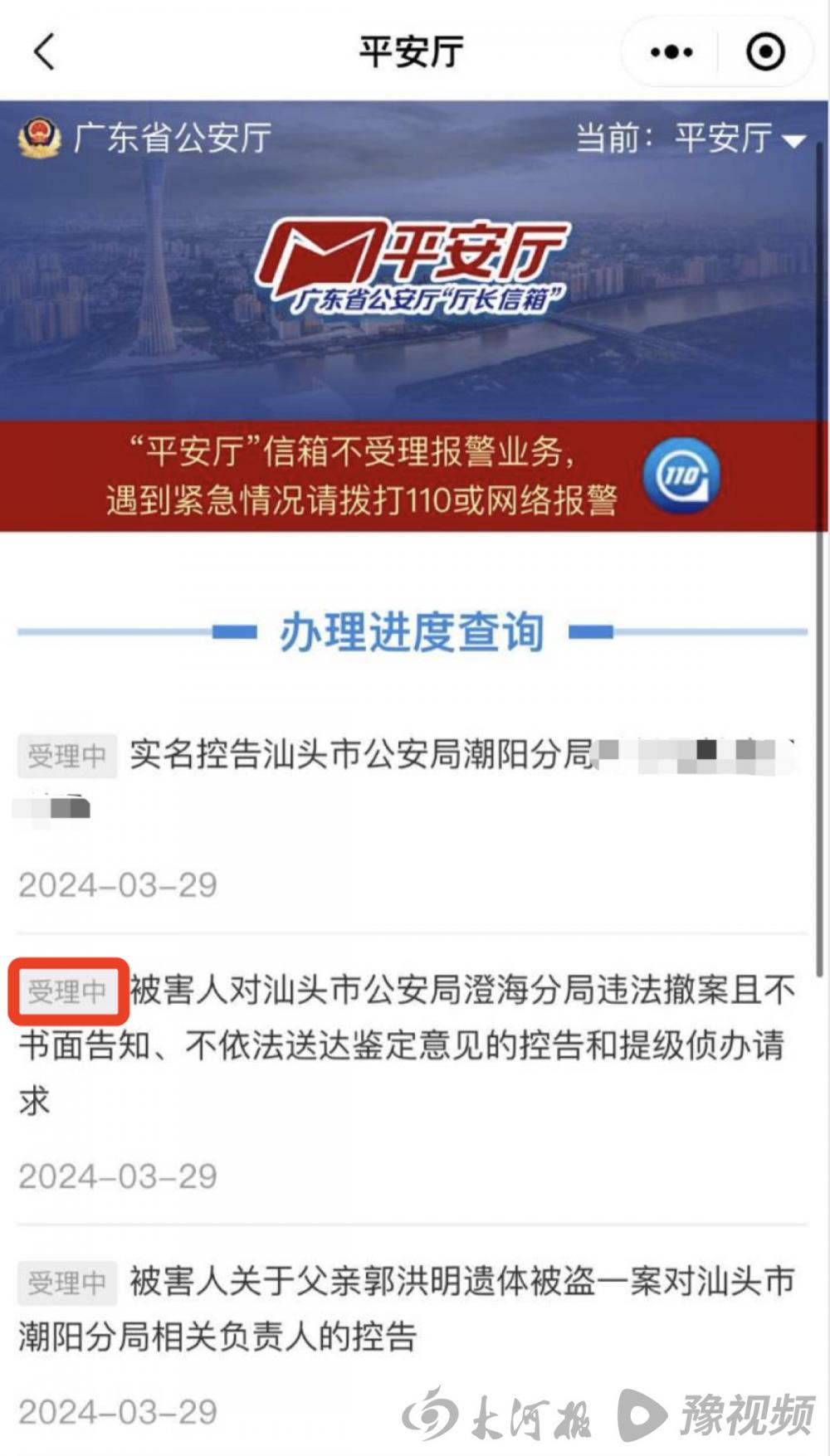Go back using the top-left arrow

click(45, 52)
